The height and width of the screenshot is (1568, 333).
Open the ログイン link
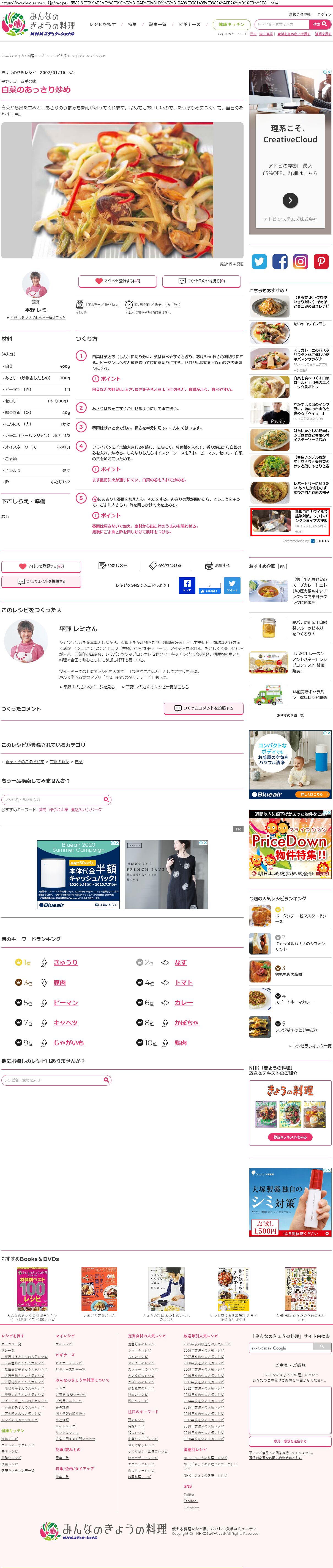(x=324, y=15)
